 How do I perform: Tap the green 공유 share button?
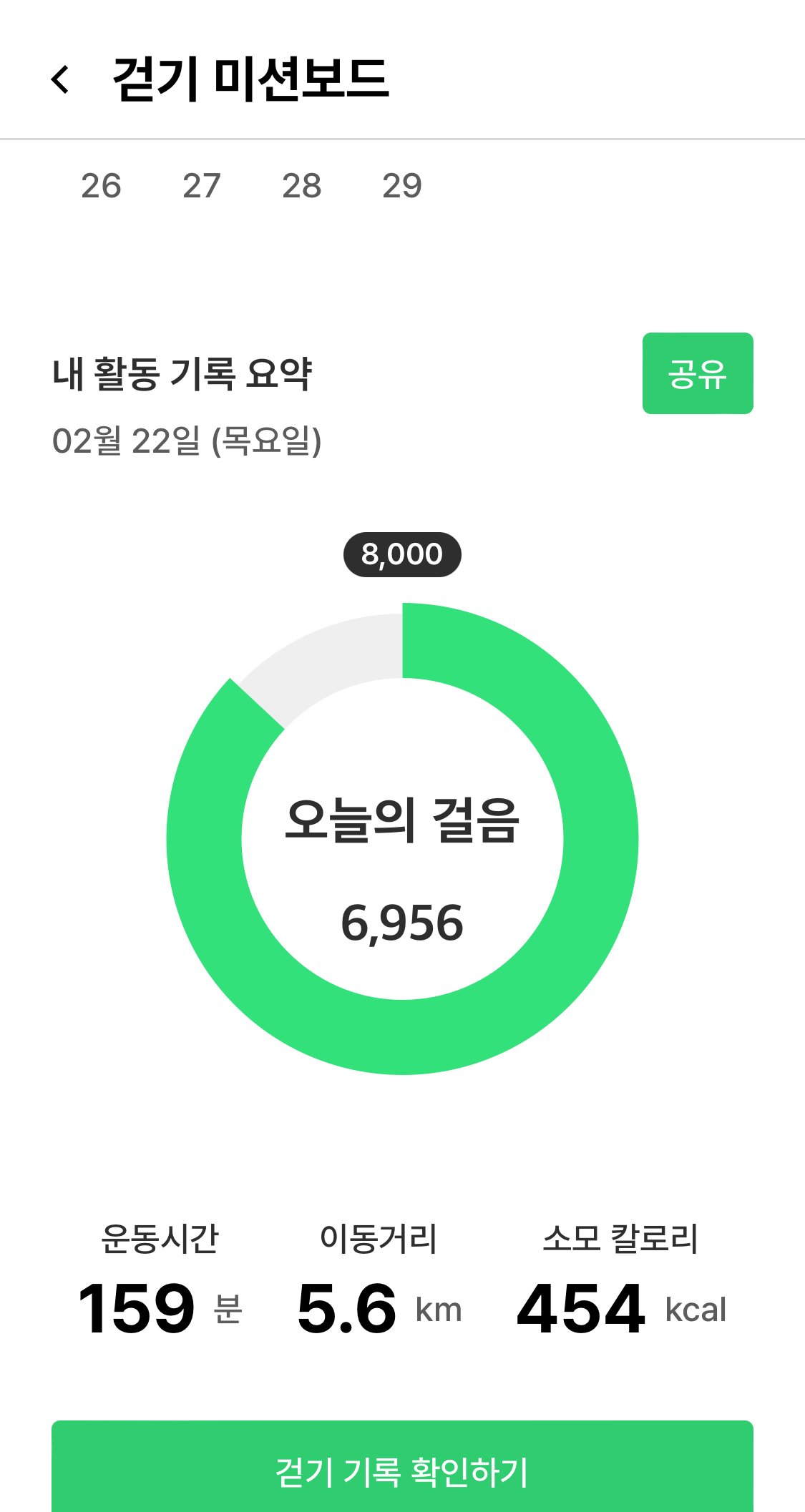[698, 373]
